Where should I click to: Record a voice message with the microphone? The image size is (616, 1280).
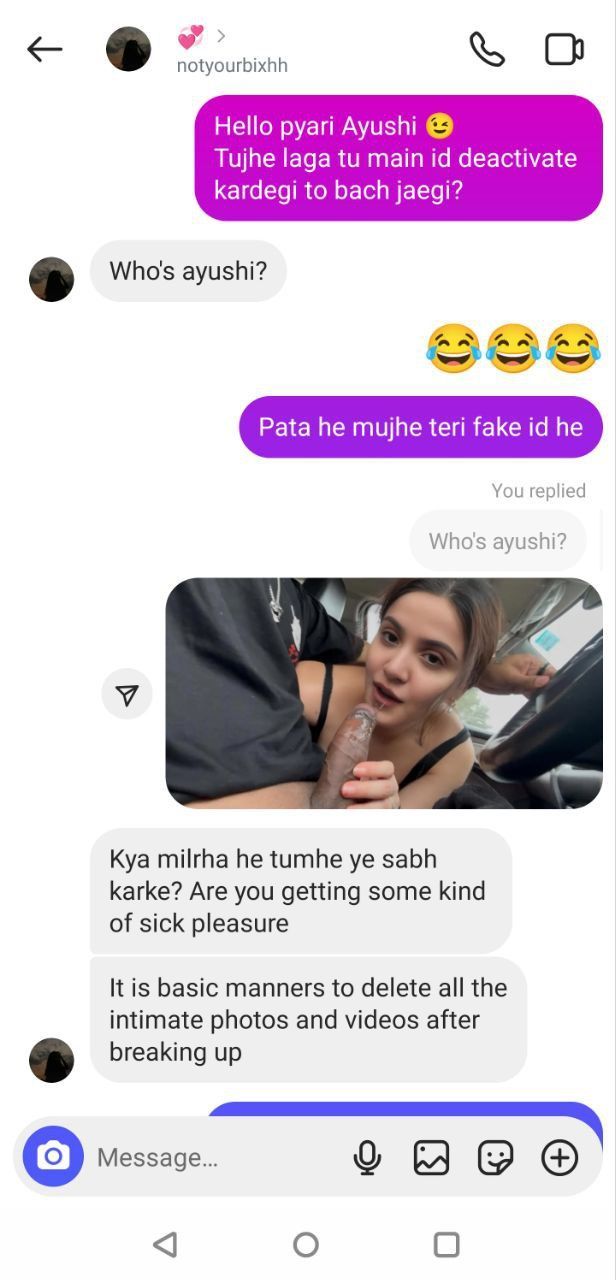click(x=367, y=1158)
